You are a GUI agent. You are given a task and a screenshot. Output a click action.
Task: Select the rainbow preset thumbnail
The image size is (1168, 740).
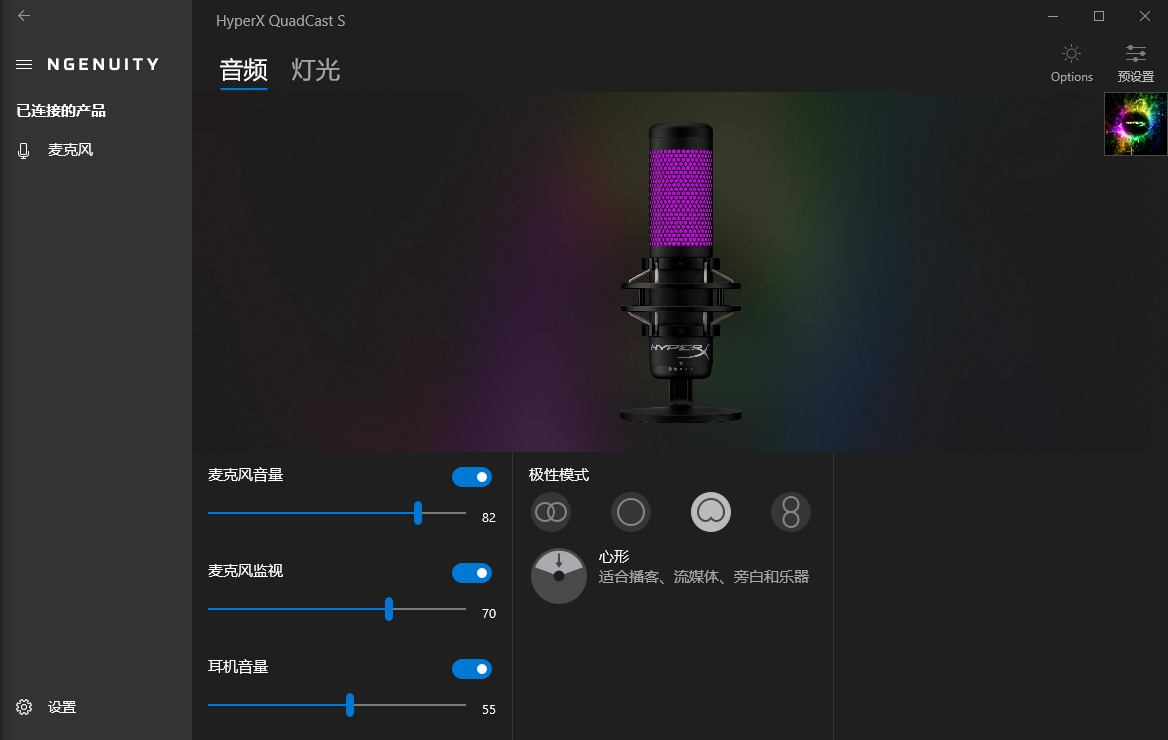1135,124
